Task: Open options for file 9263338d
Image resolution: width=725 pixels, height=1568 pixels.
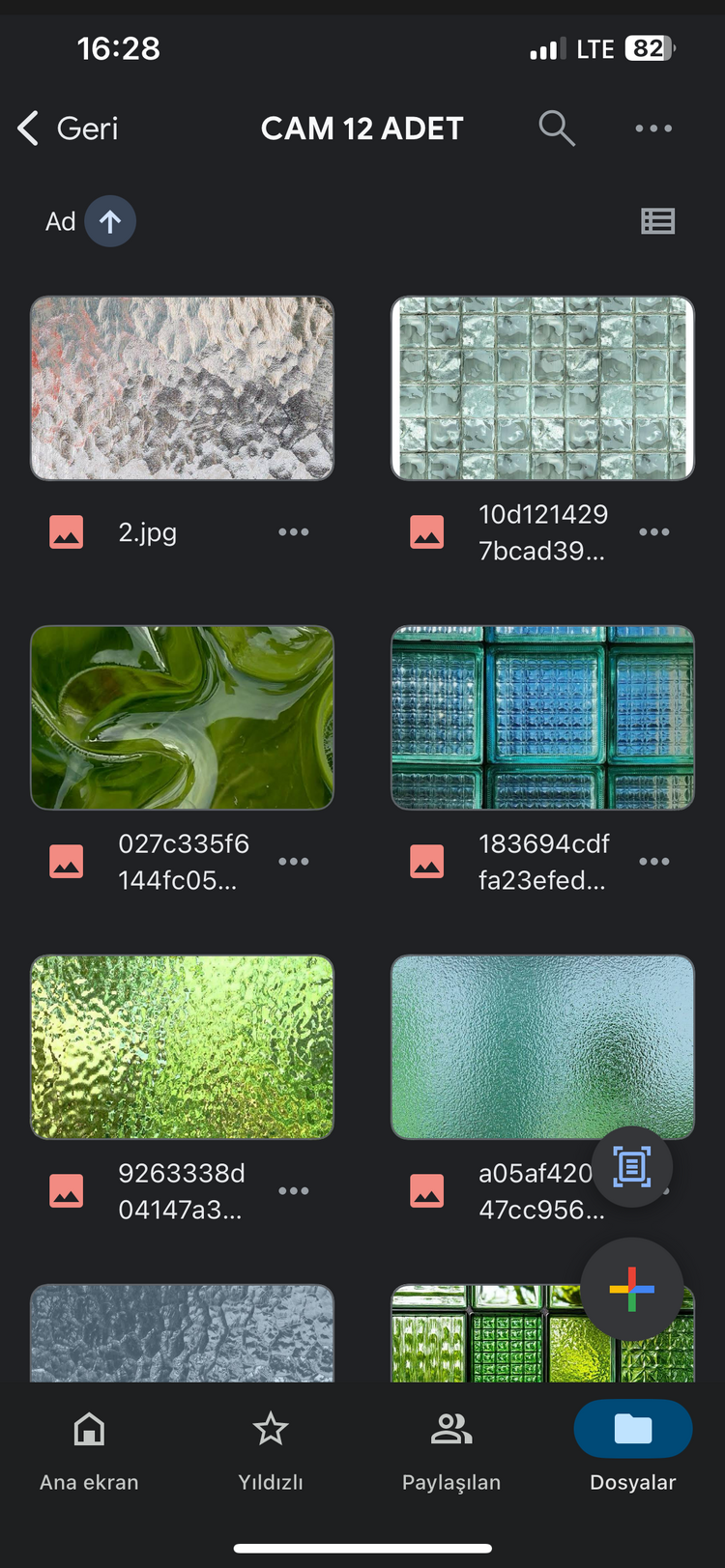Action: click(294, 1190)
